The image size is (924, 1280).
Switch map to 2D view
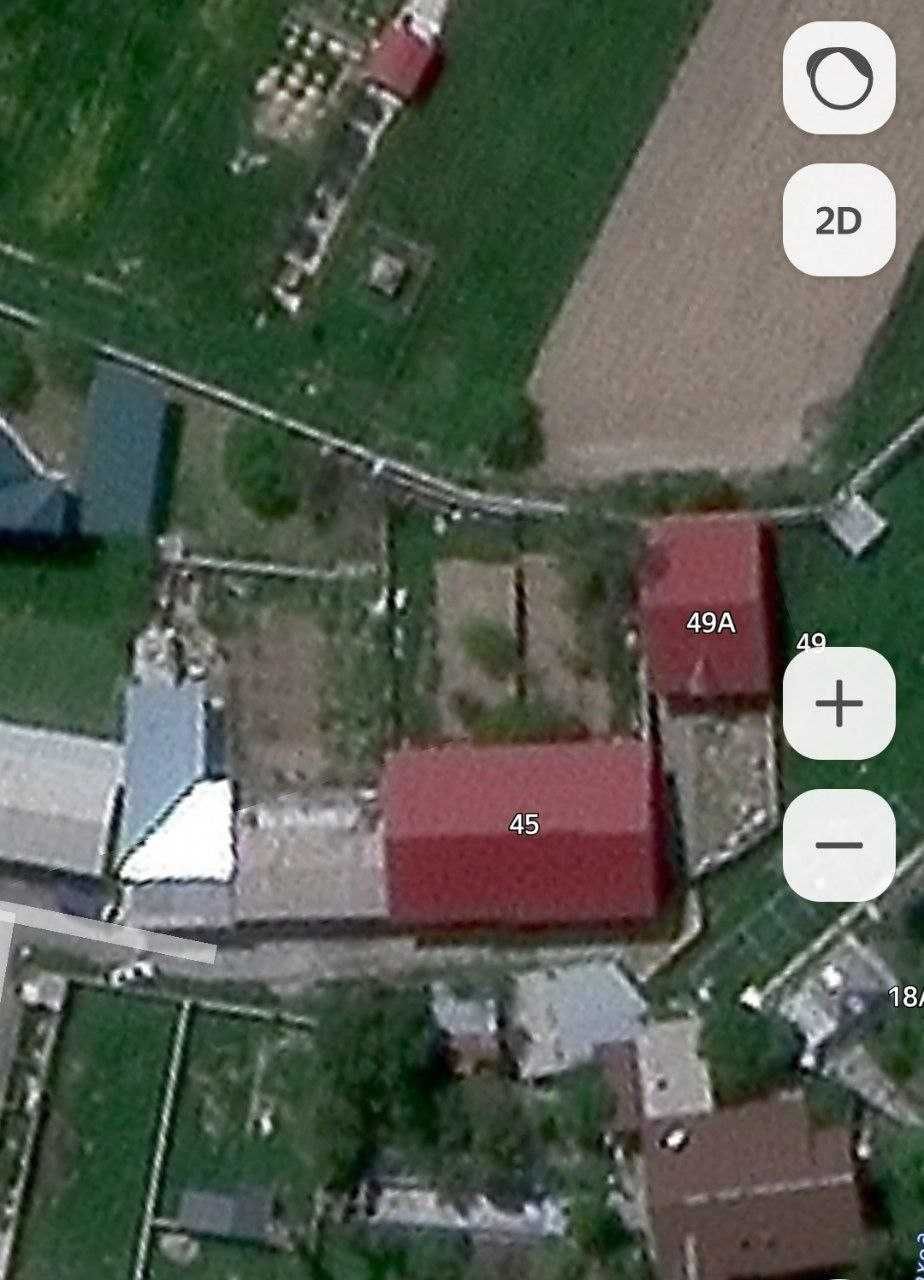pyautogui.click(x=838, y=220)
